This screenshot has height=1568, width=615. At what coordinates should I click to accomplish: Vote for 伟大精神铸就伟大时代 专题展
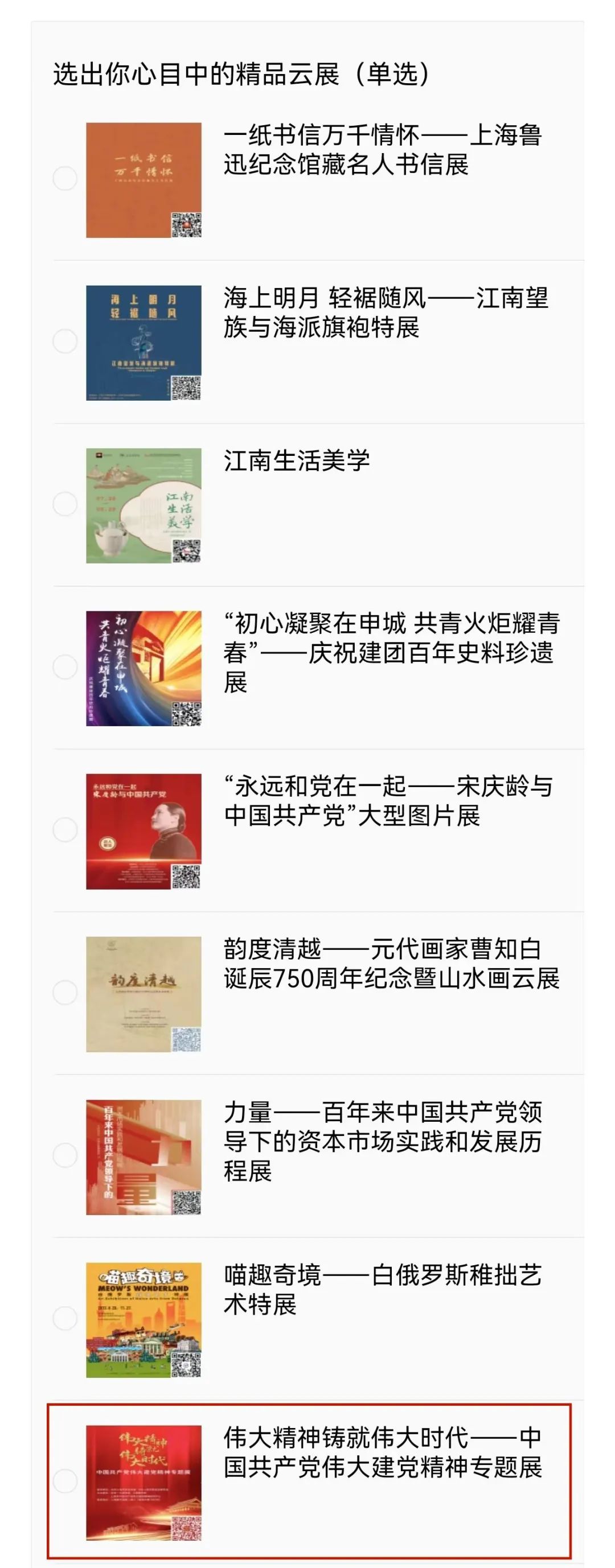point(65,1481)
